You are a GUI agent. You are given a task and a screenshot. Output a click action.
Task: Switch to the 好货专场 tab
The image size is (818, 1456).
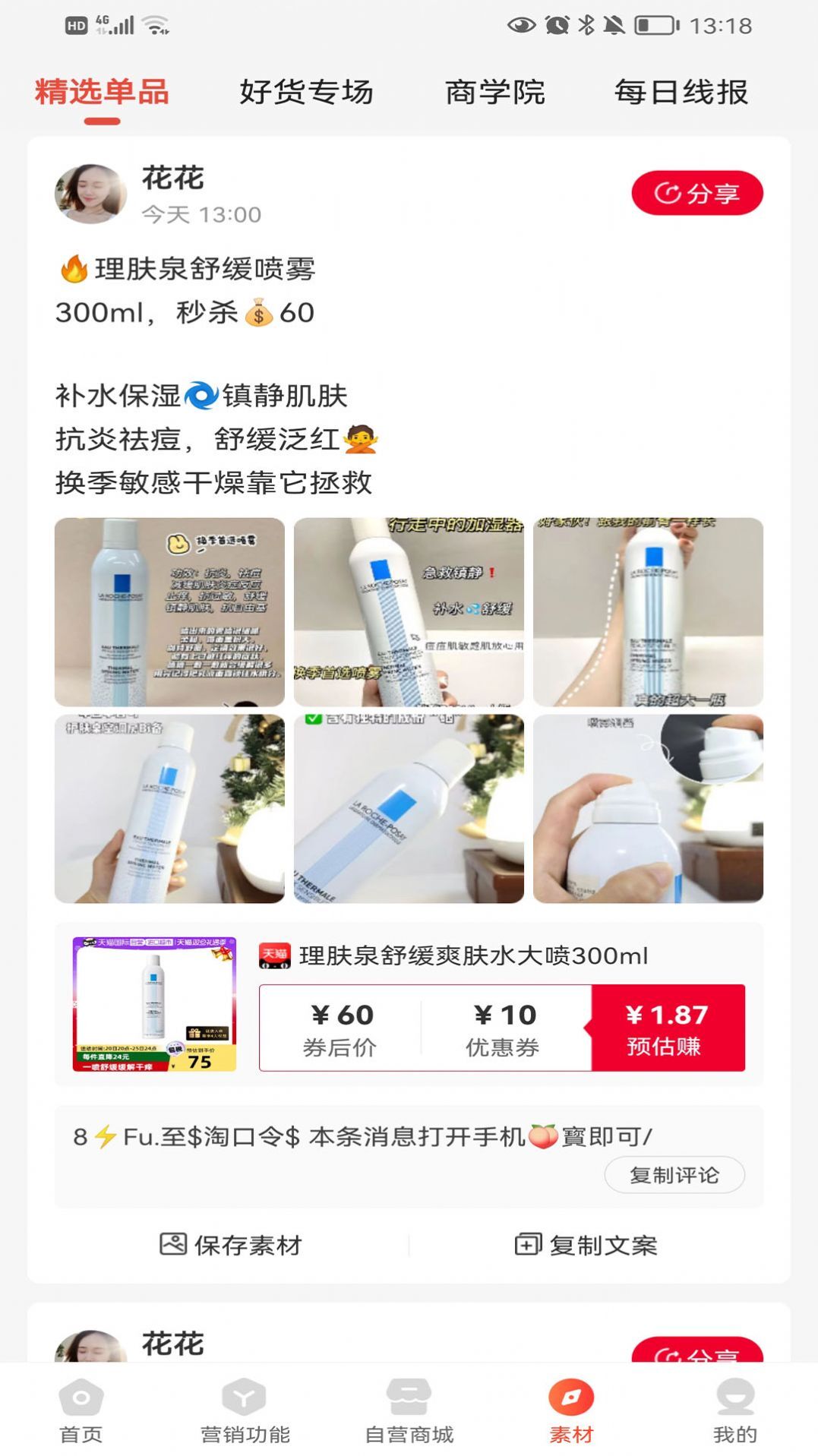click(x=306, y=92)
